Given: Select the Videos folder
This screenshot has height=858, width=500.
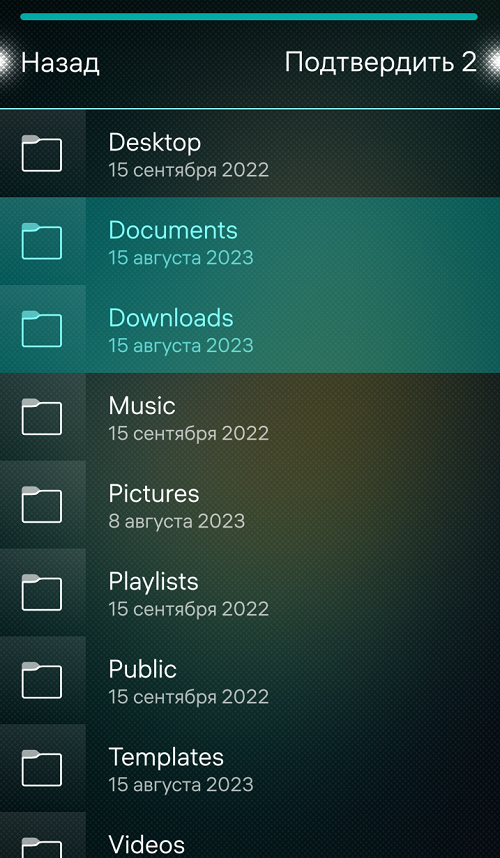Looking at the screenshot, I should [x=250, y=835].
